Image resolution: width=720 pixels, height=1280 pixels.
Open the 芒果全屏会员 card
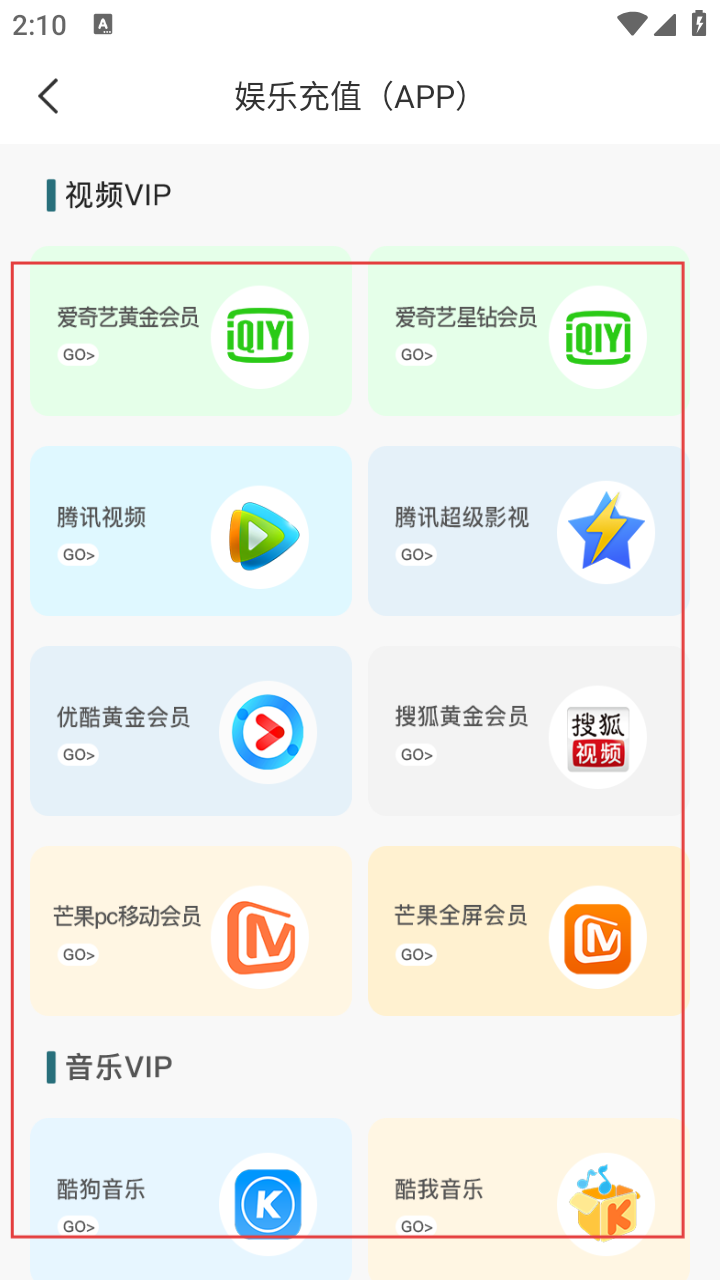(529, 931)
